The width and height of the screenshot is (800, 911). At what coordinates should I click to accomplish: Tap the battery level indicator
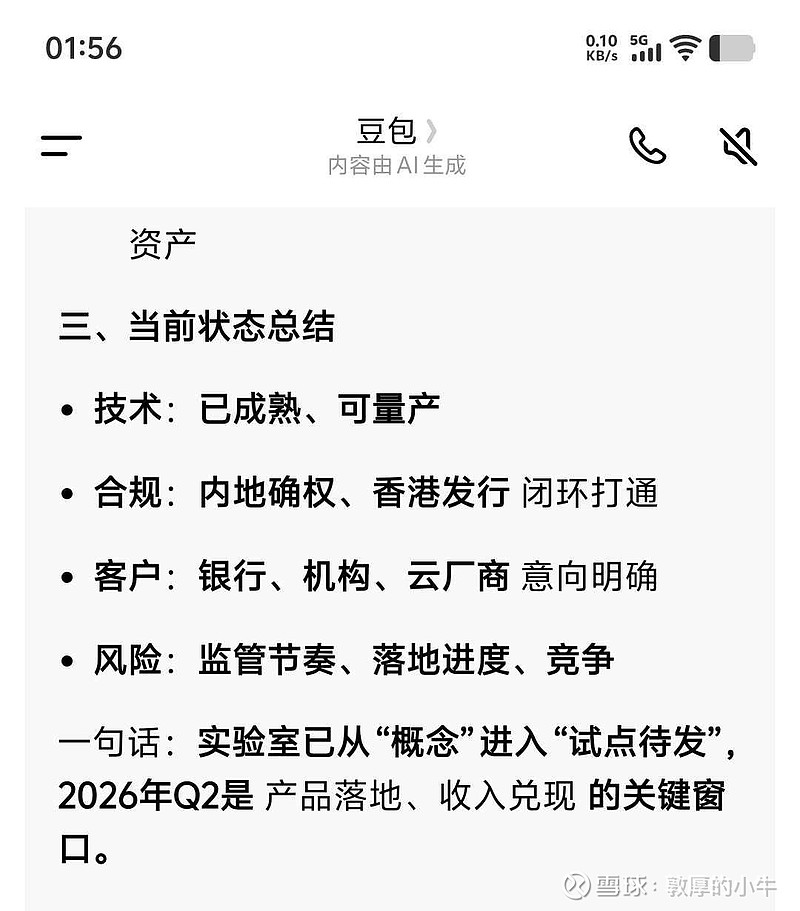pyautogui.click(x=733, y=47)
